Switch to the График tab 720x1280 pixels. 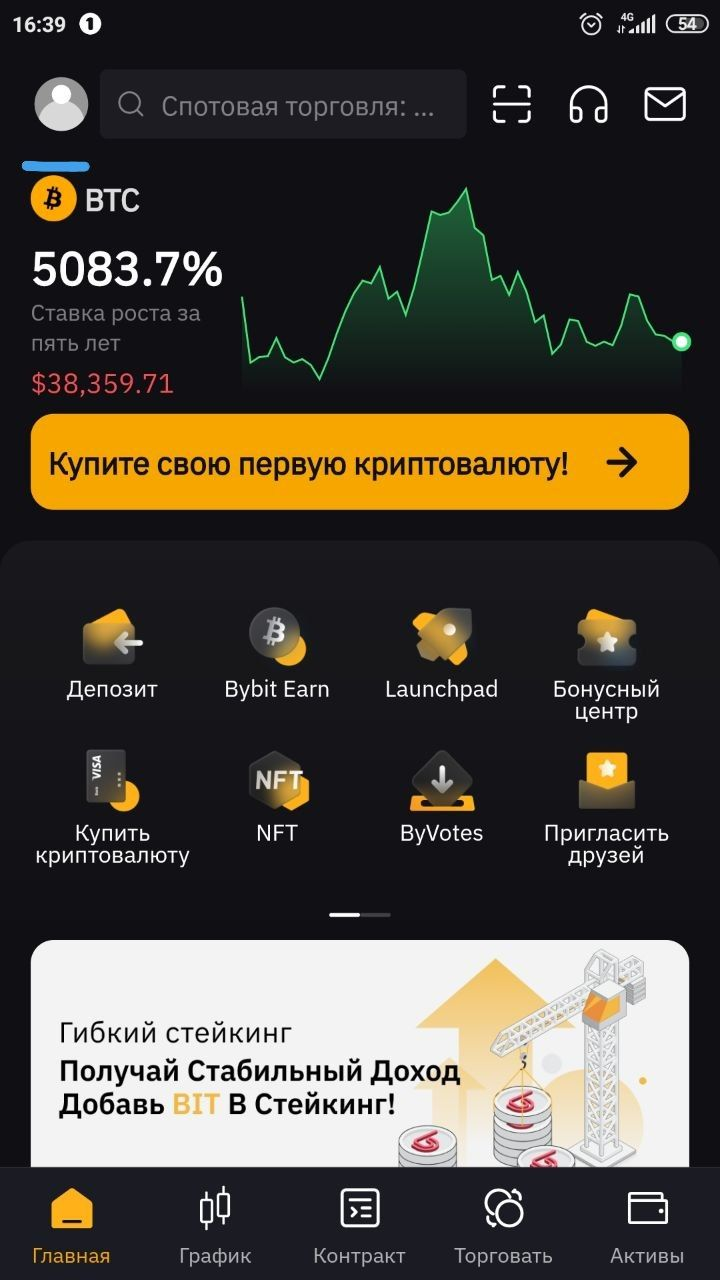click(215, 1226)
